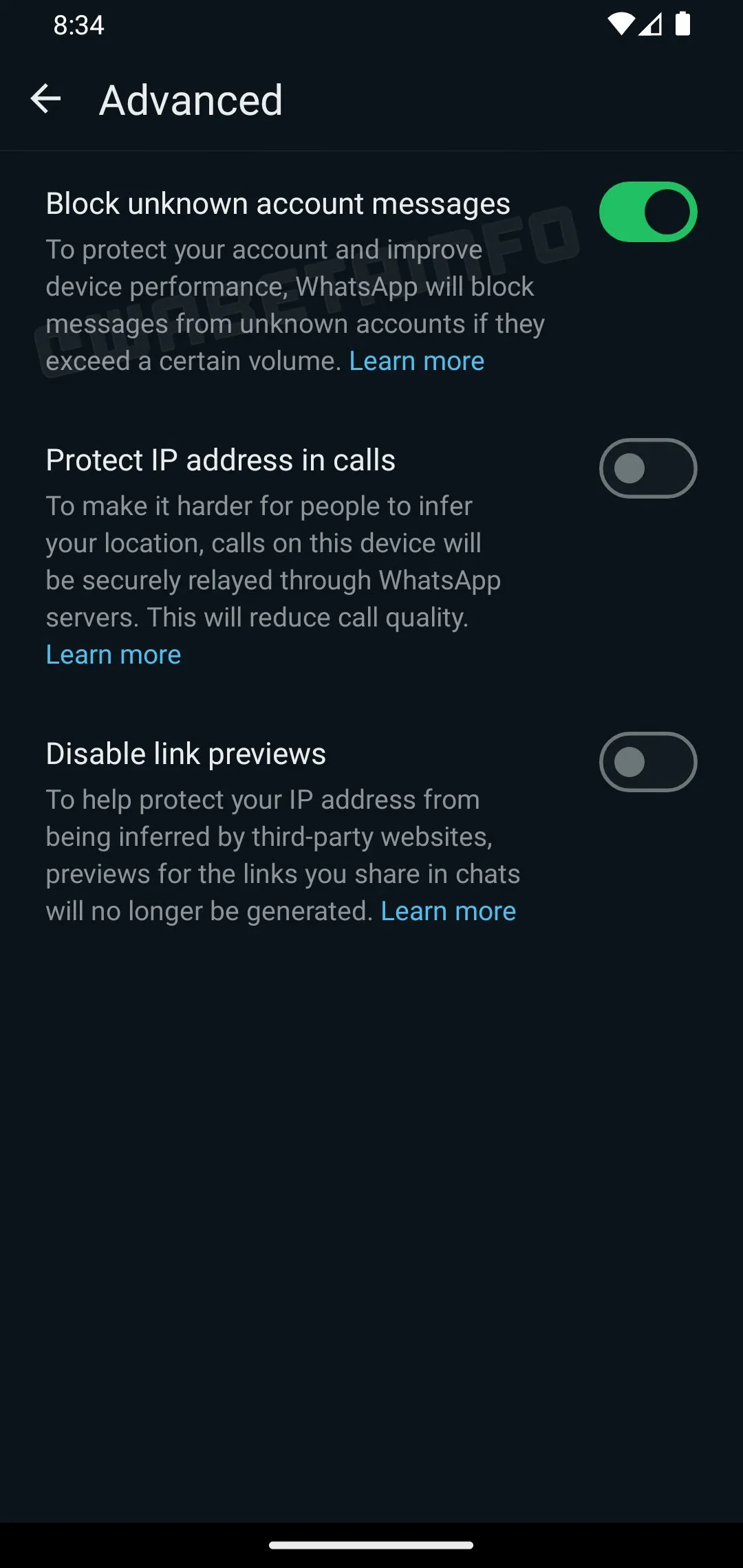Open Learn more about blocking unknown accounts

[x=417, y=361]
